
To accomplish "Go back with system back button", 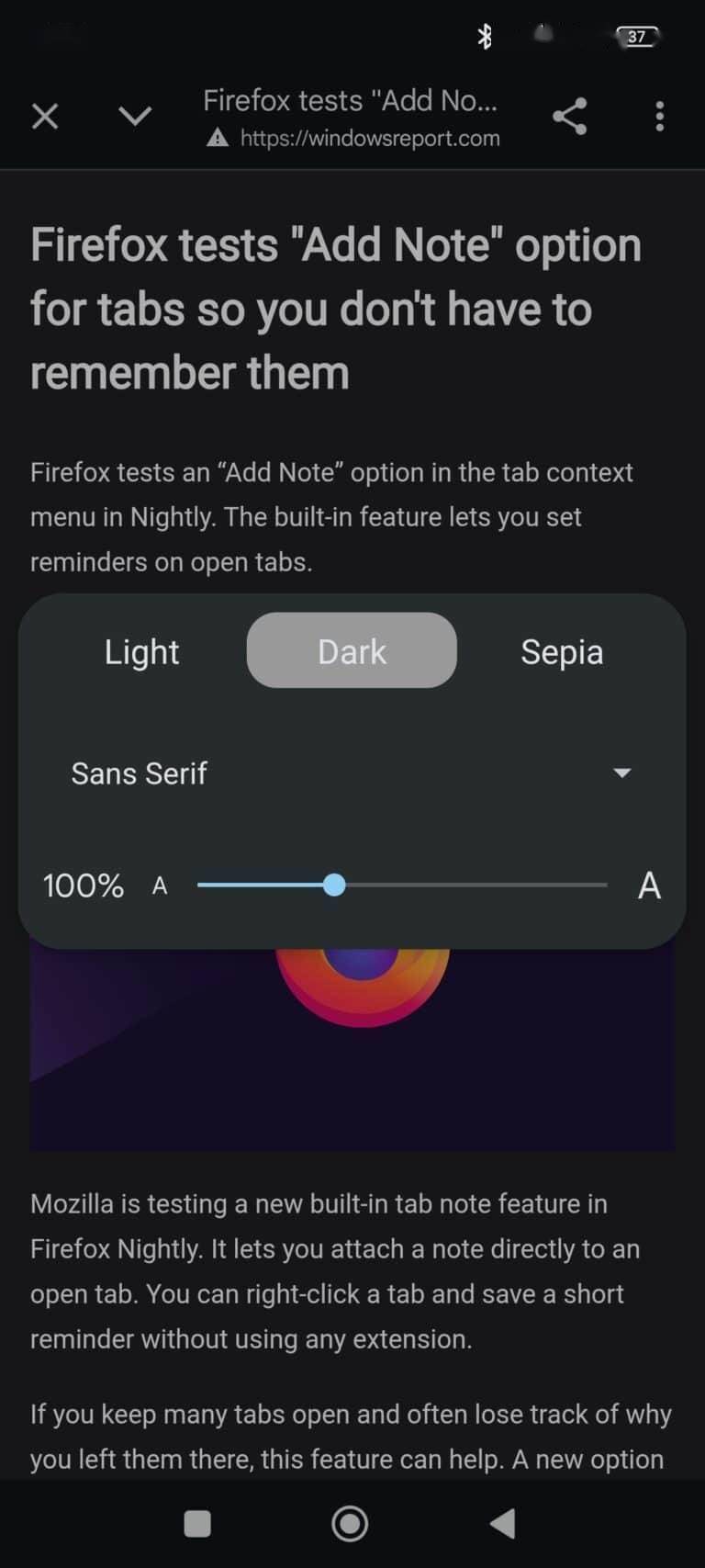I will pos(503,1523).
